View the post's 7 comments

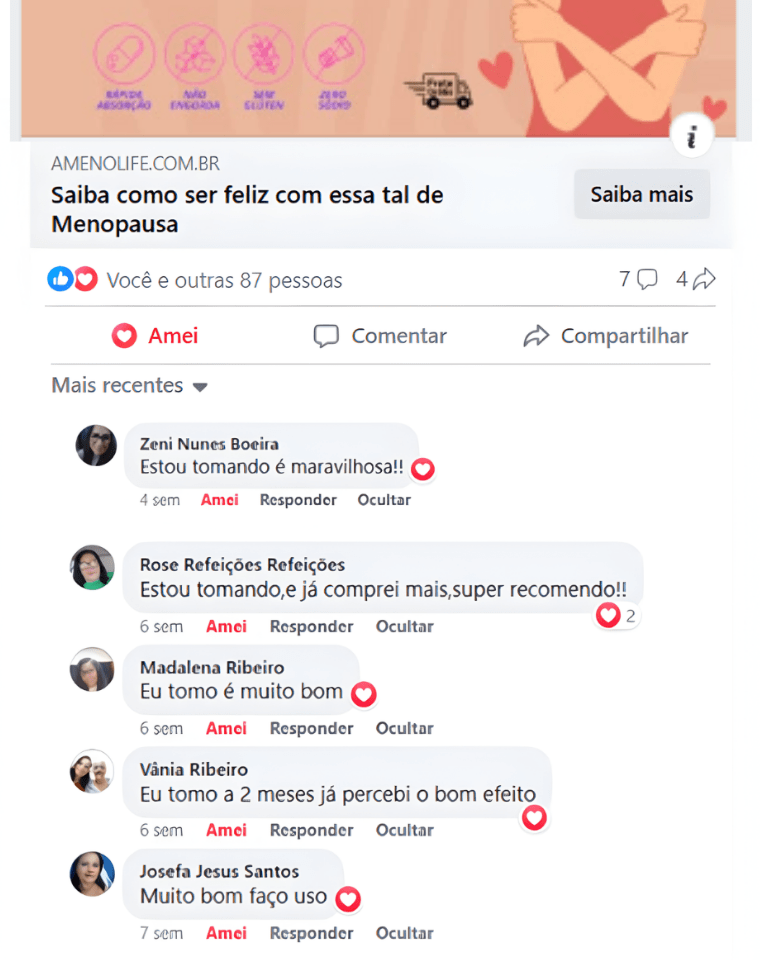tap(638, 279)
